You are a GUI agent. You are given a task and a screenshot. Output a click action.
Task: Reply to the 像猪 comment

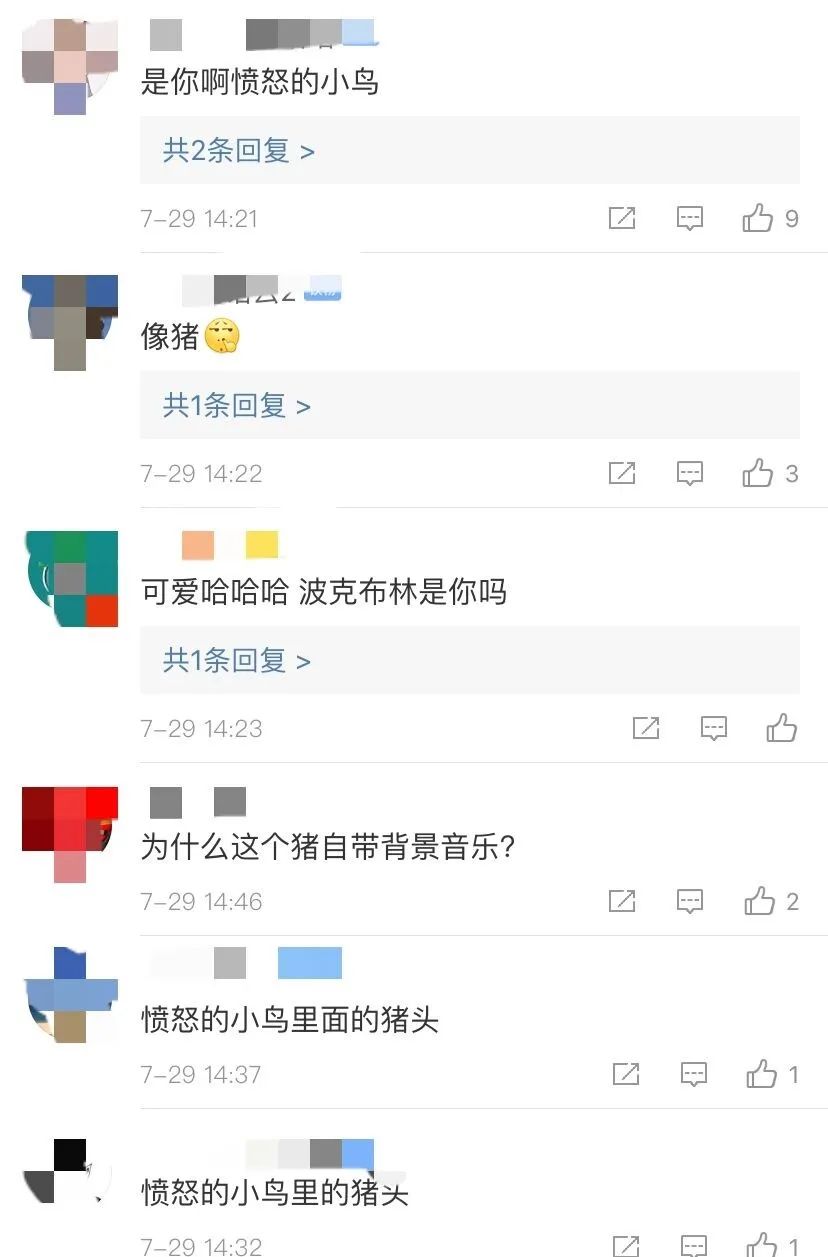[x=690, y=473]
